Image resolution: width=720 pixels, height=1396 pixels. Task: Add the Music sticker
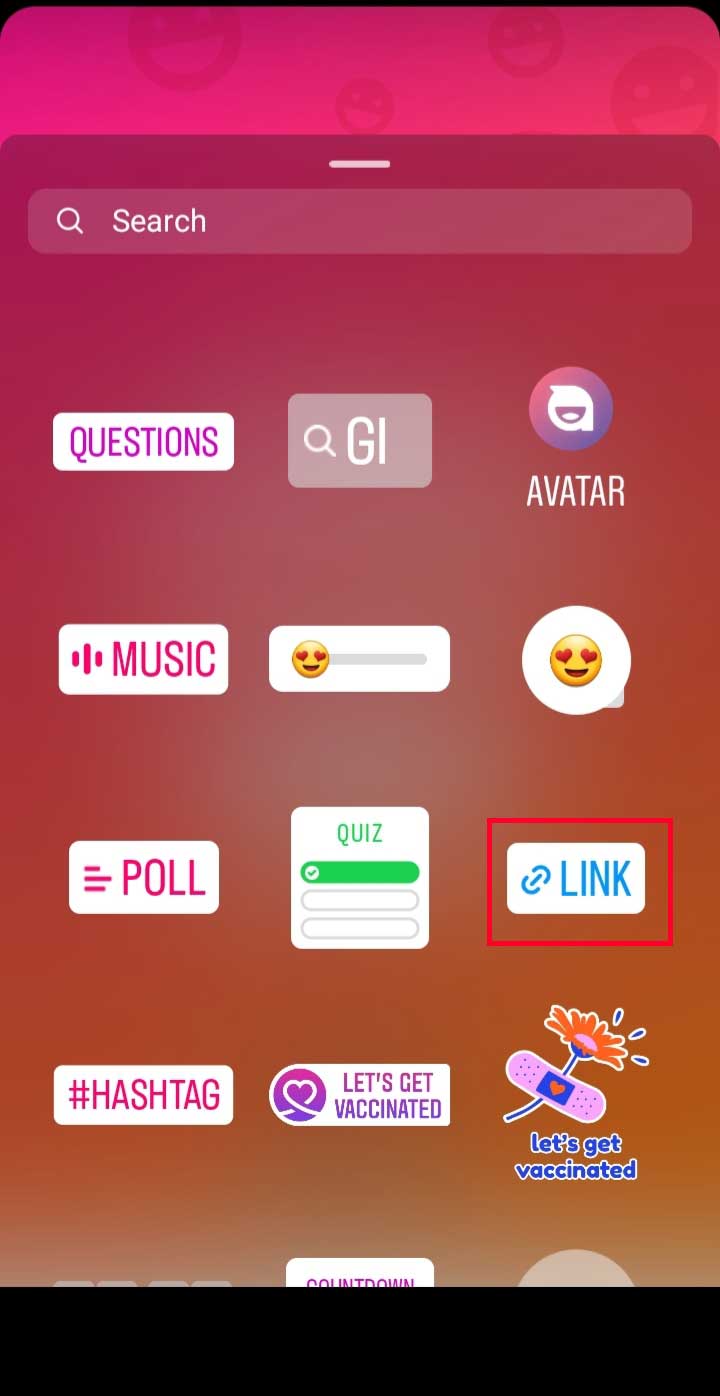(x=143, y=659)
